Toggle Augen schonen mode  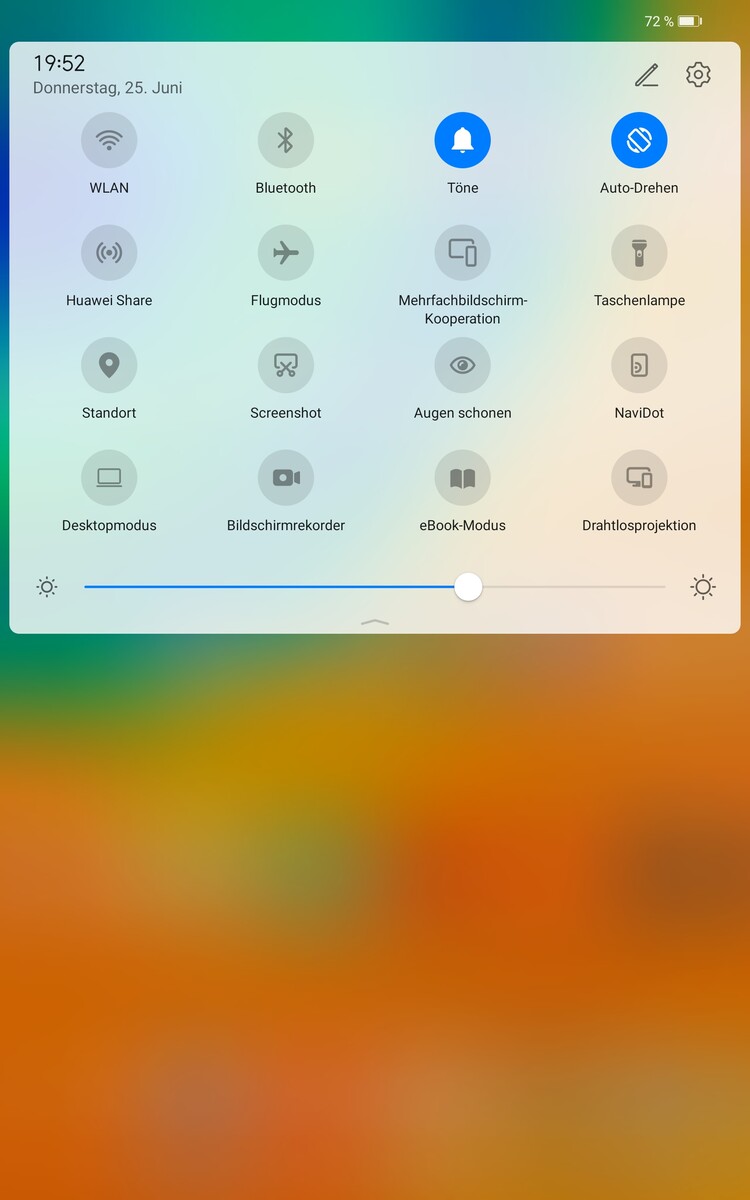[462, 366]
